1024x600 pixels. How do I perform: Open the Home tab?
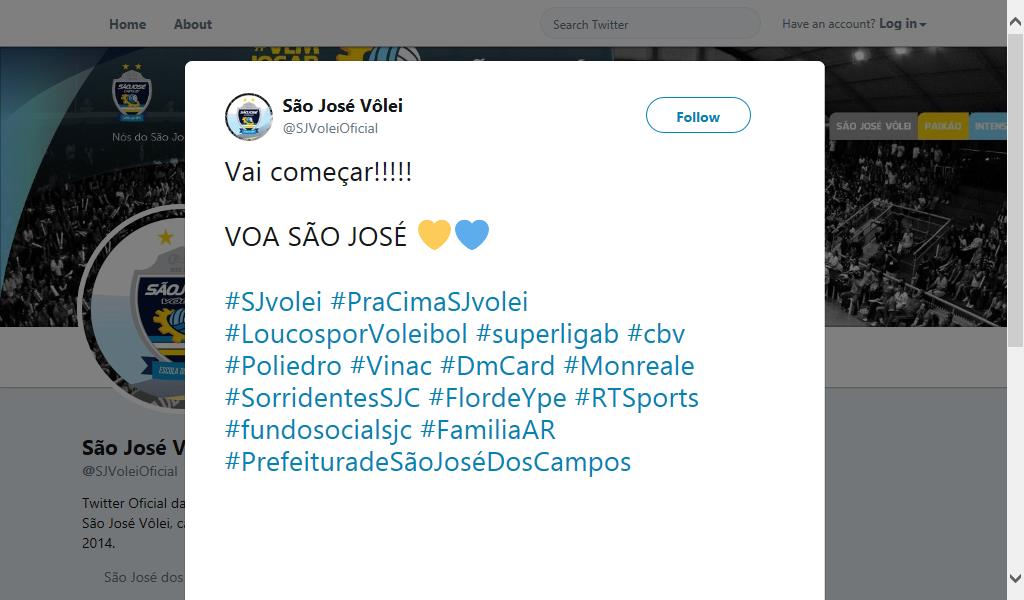(x=127, y=24)
